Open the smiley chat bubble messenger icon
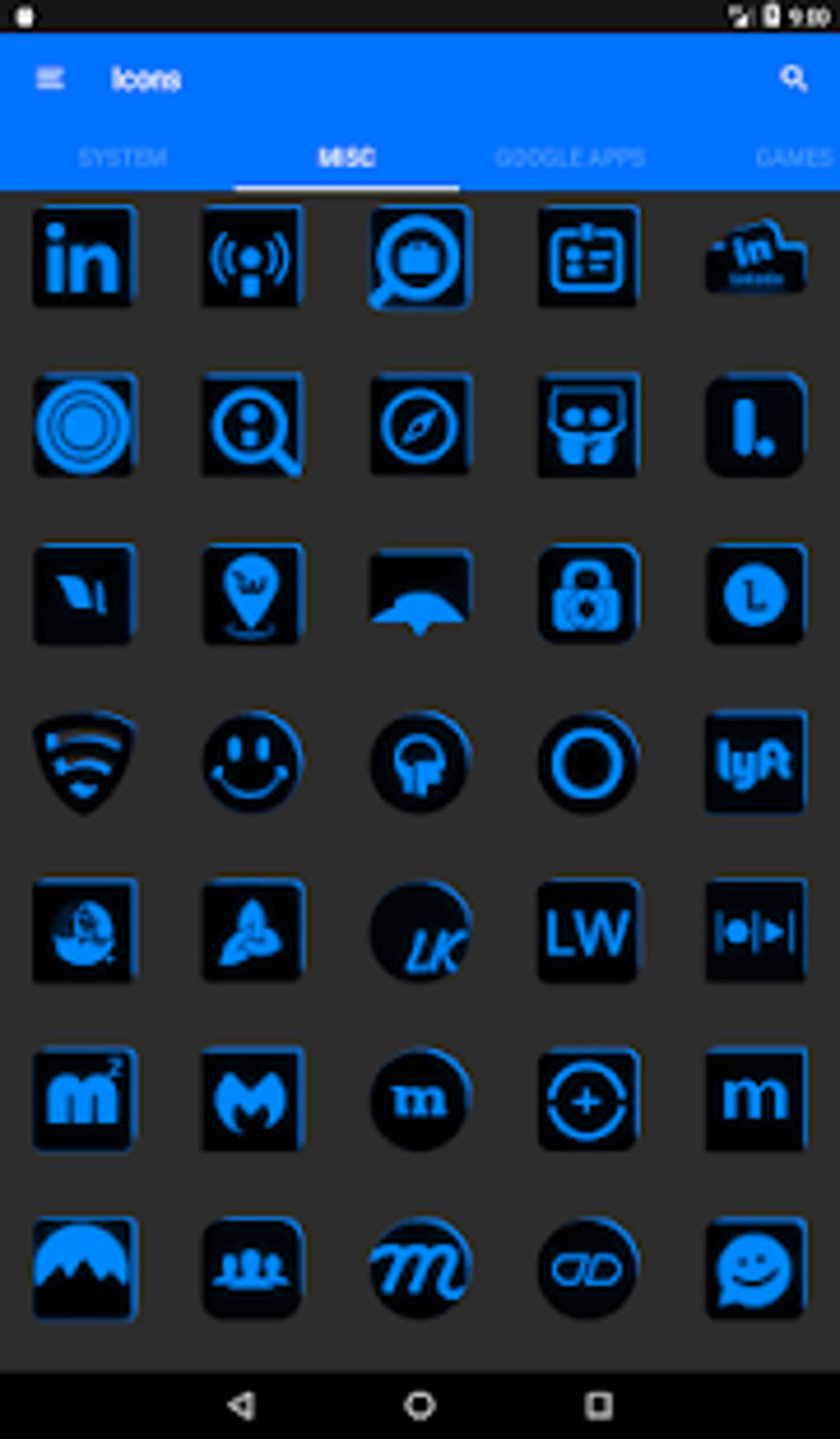The width and height of the screenshot is (840, 1439). (755, 1268)
